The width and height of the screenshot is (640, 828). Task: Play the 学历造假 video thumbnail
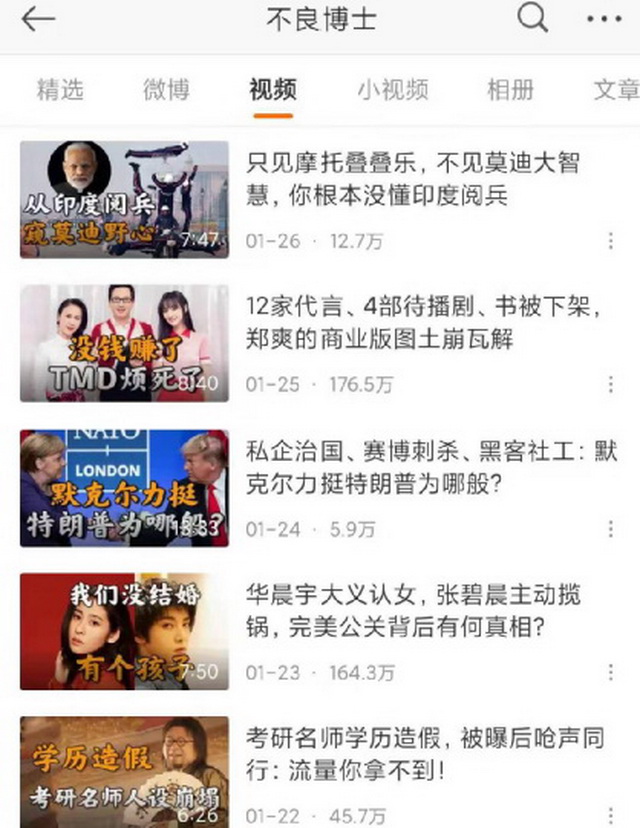tap(124, 770)
